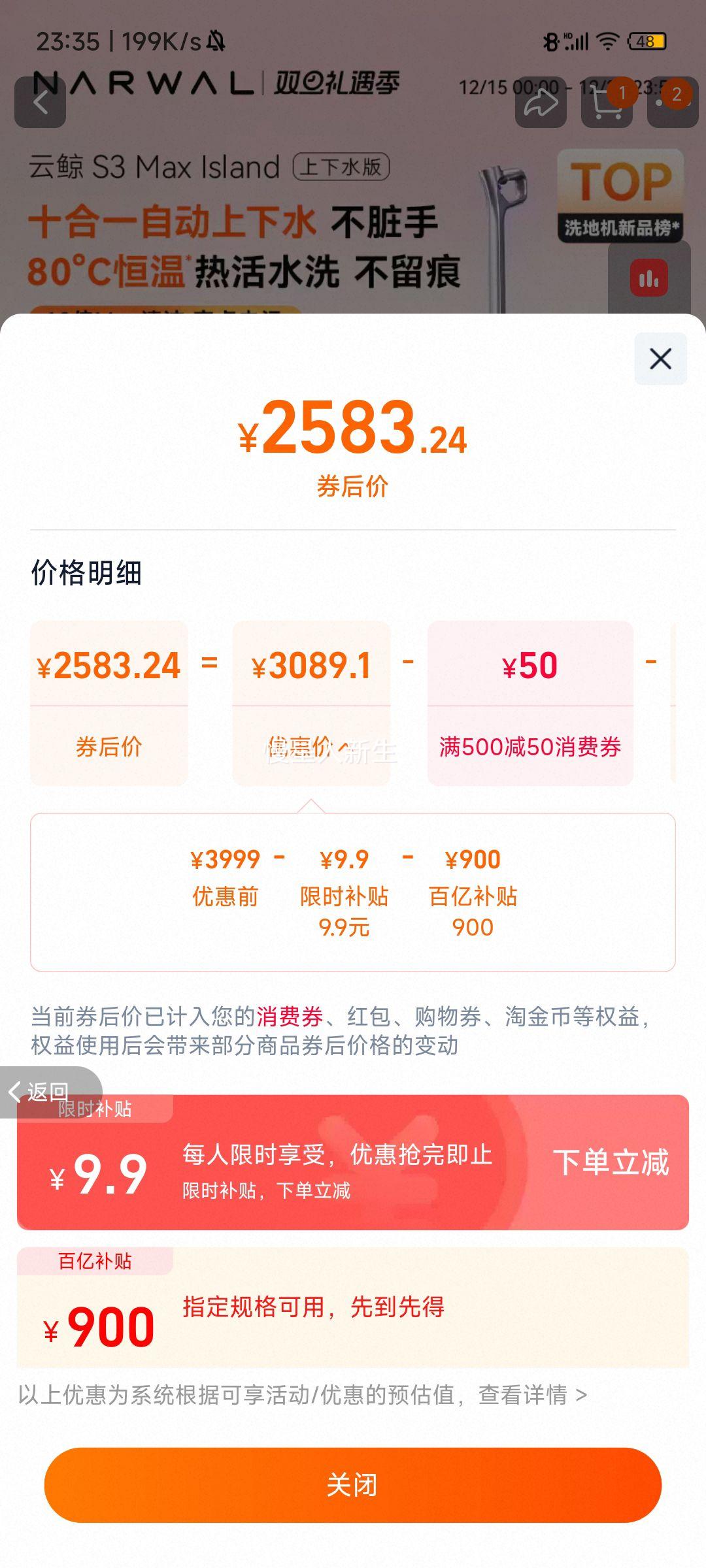Tap the Wi-Fi icon in the status bar
This screenshot has width=706, height=1568.
coord(609,41)
